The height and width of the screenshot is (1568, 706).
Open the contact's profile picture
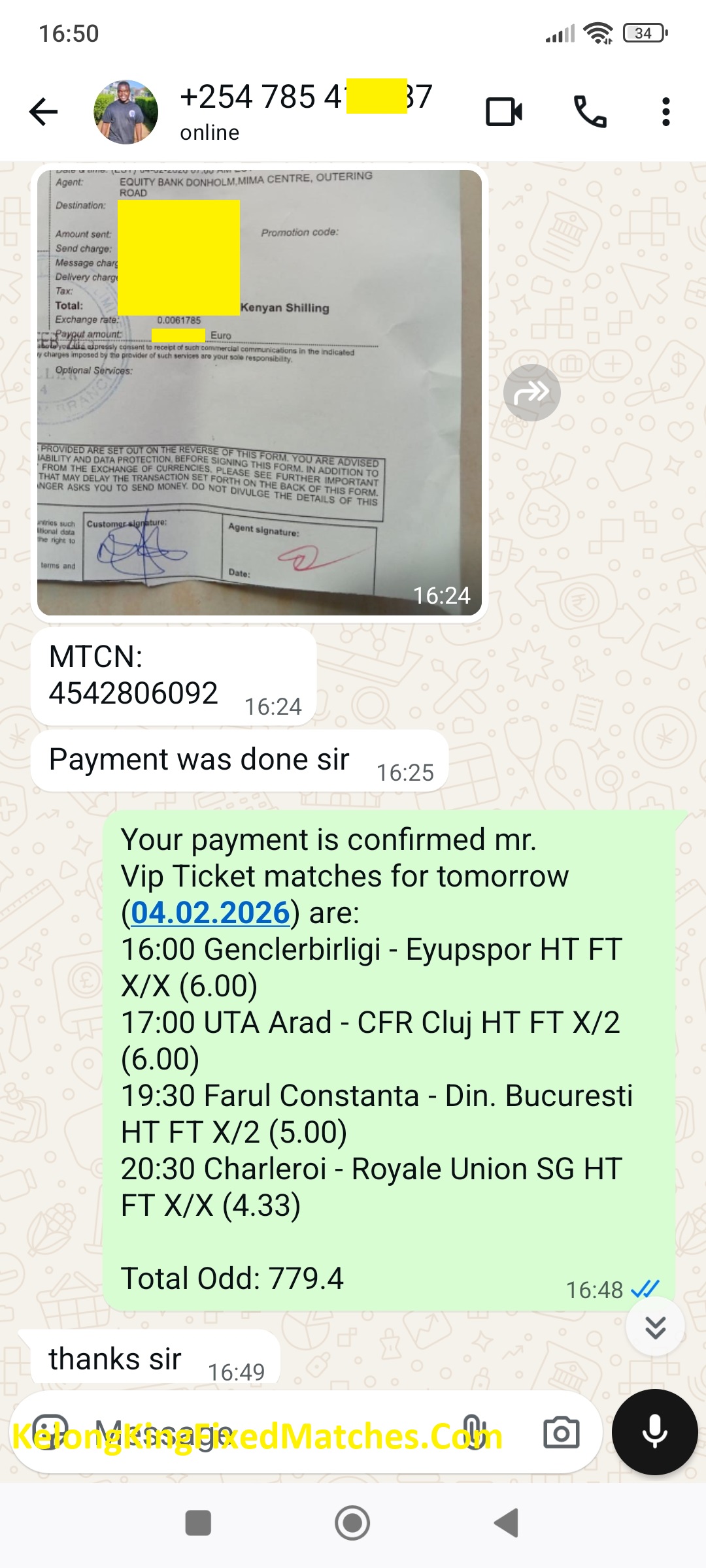click(x=126, y=112)
